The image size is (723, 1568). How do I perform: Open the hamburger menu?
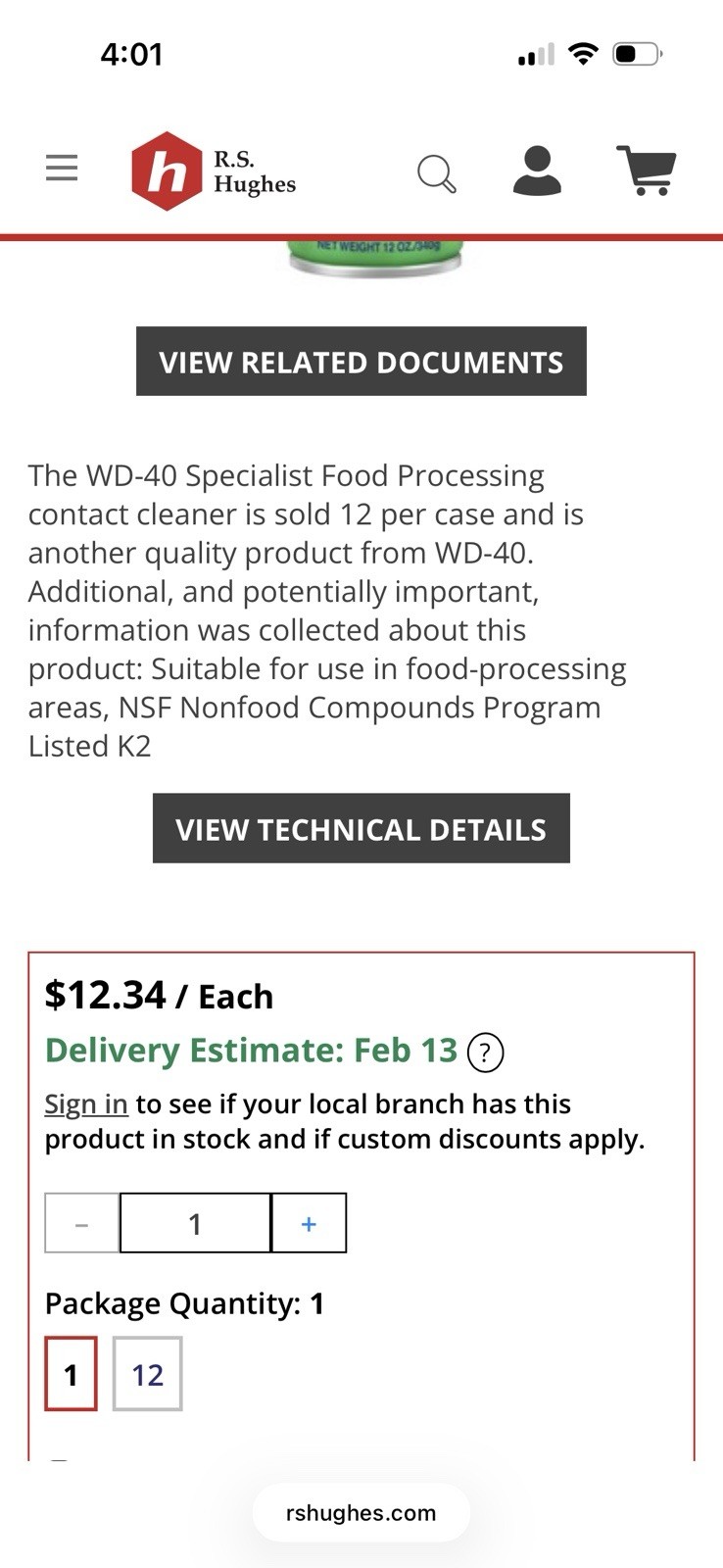click(62, 168)
